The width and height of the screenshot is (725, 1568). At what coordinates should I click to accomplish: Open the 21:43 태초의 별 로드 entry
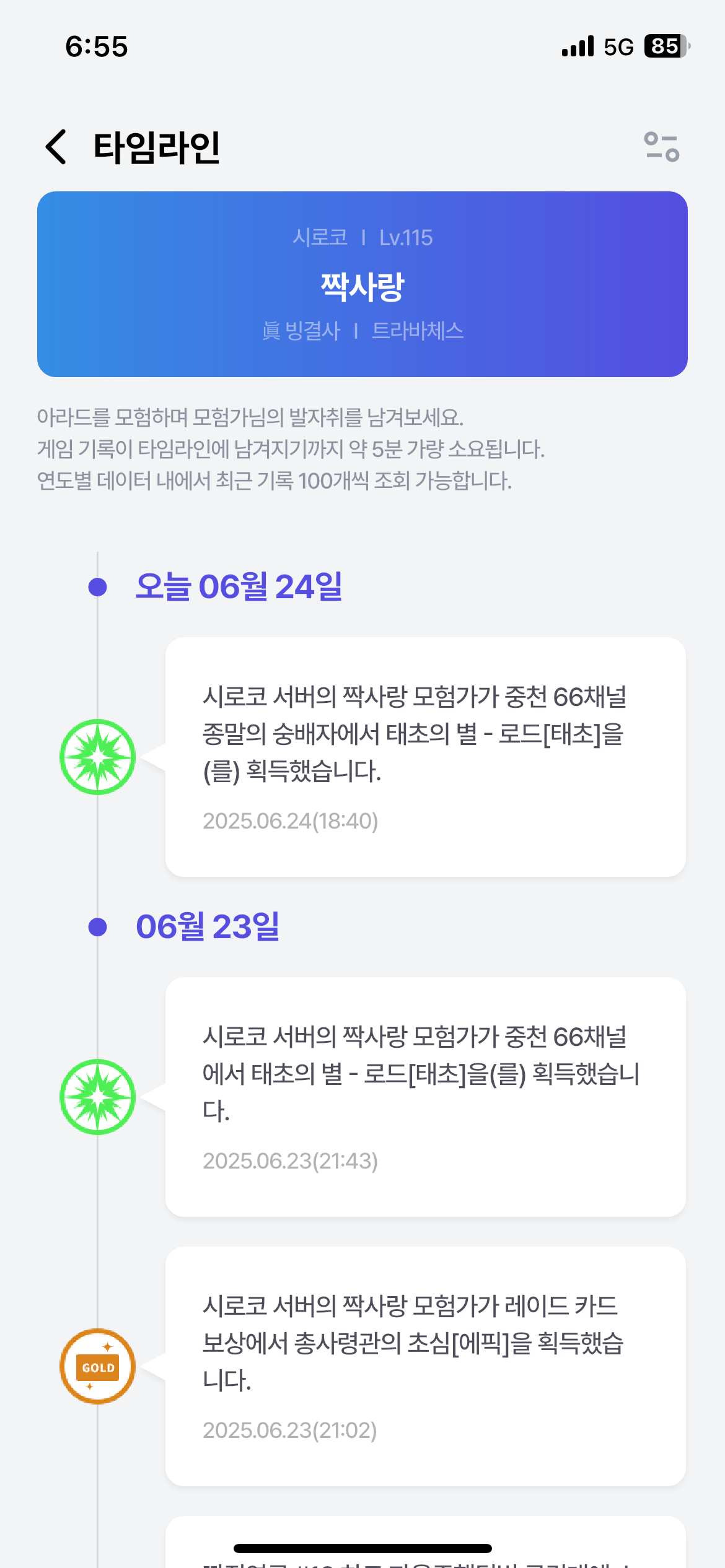point(425,1096)
